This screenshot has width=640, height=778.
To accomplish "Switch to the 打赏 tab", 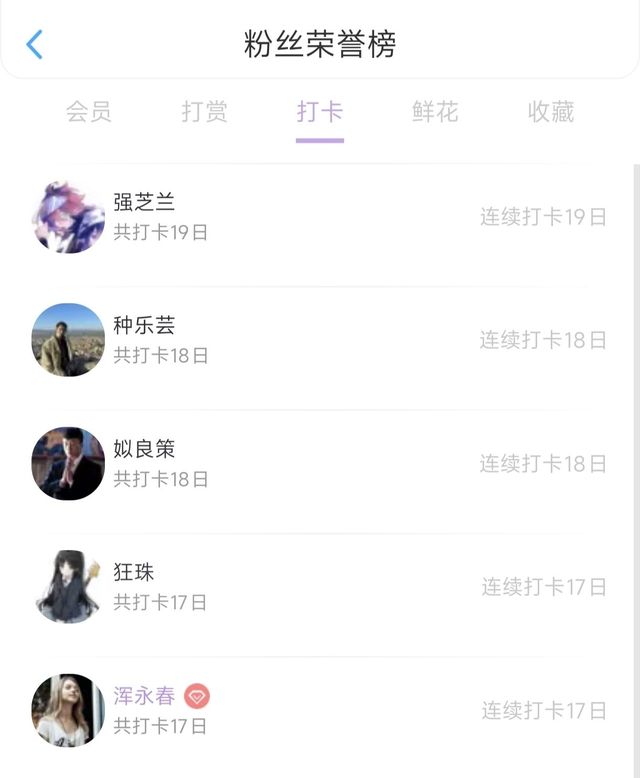I will coord(204,112).
